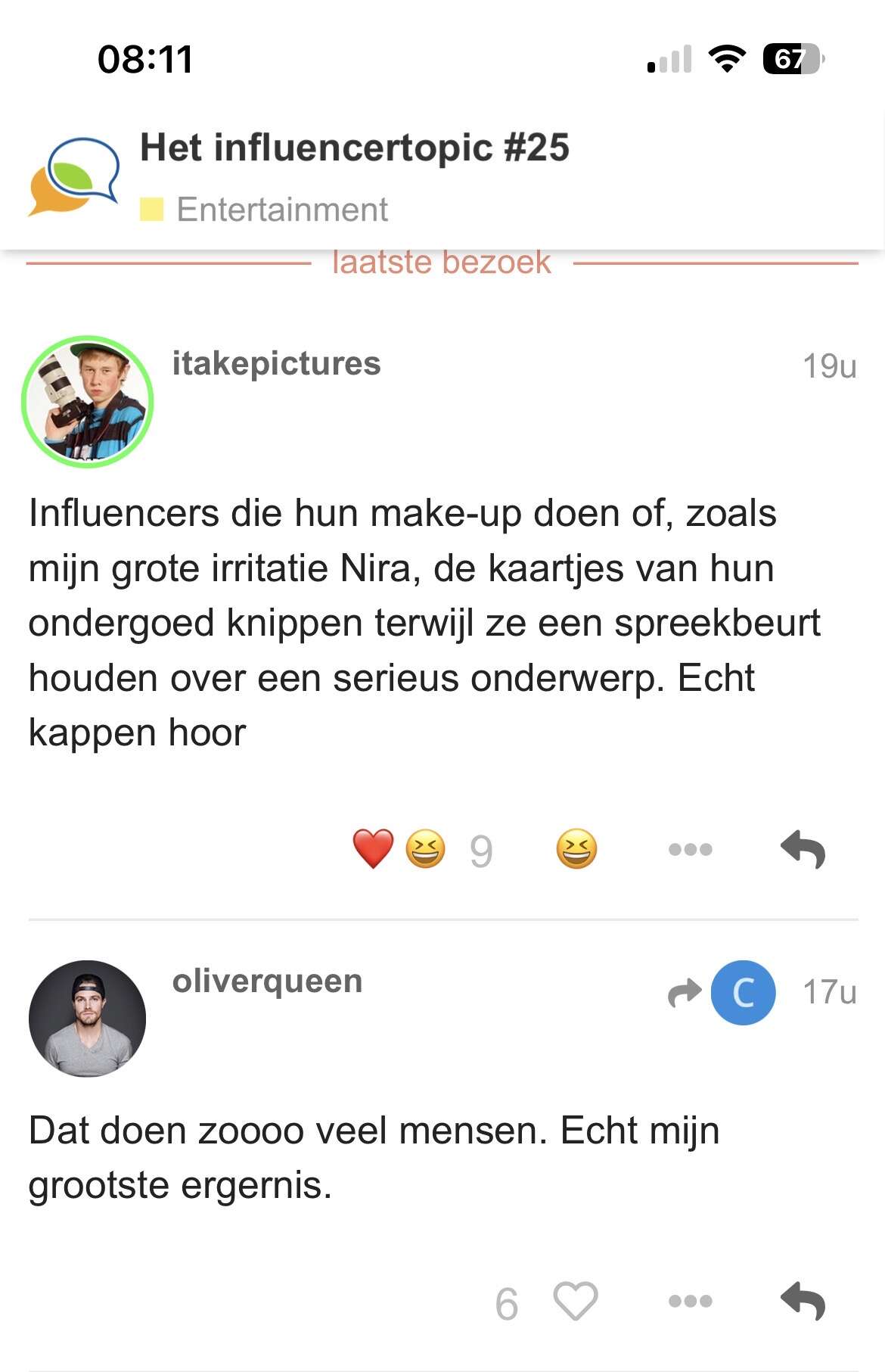The height and width of the screenshot is (1372, 885).
Task: Open the Entertainment category
Action: click(281, 210)
